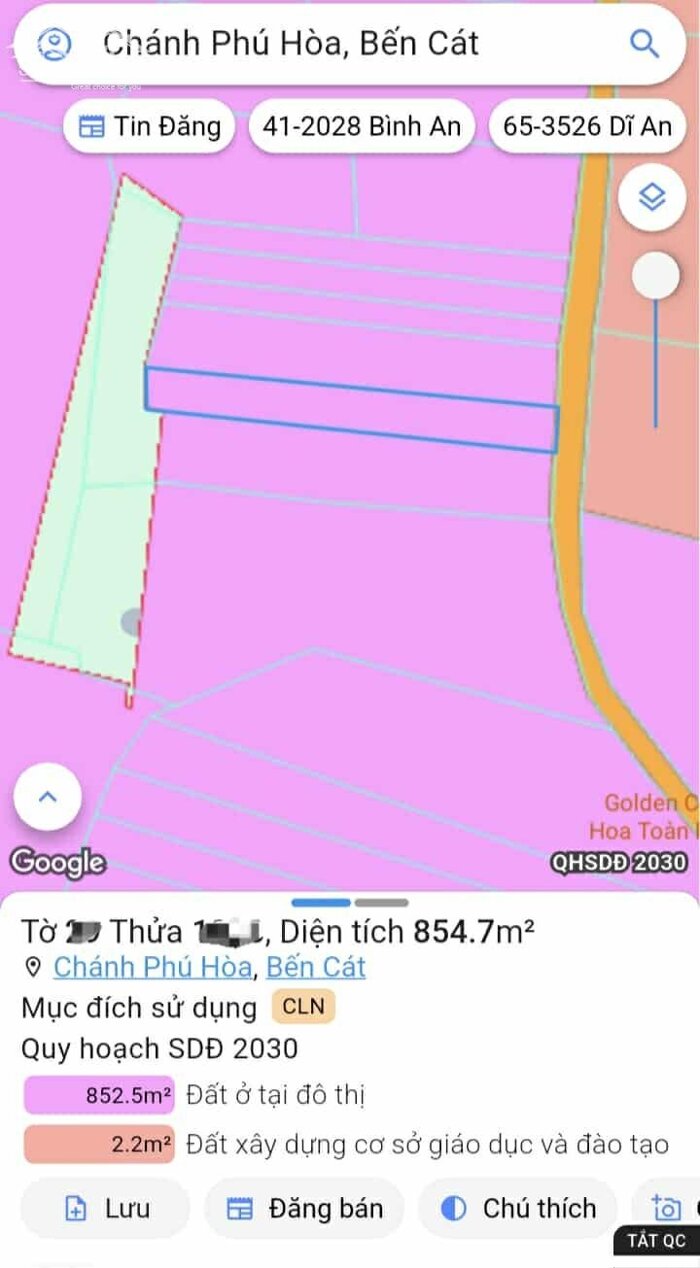Dismiss ads with TẮT QC

656,1241
